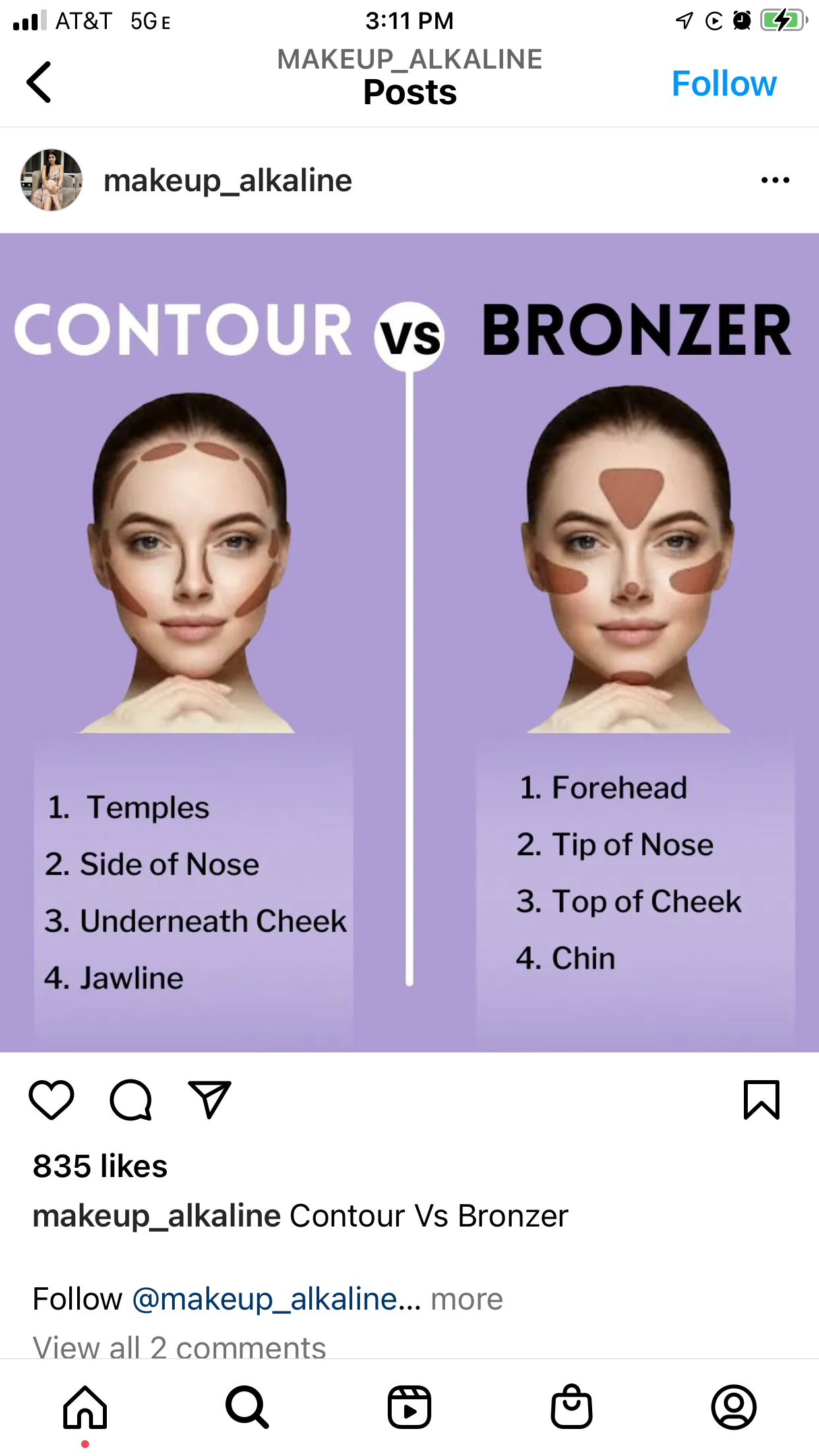Follow the makeup_alkaline account

tap(723, 84)
